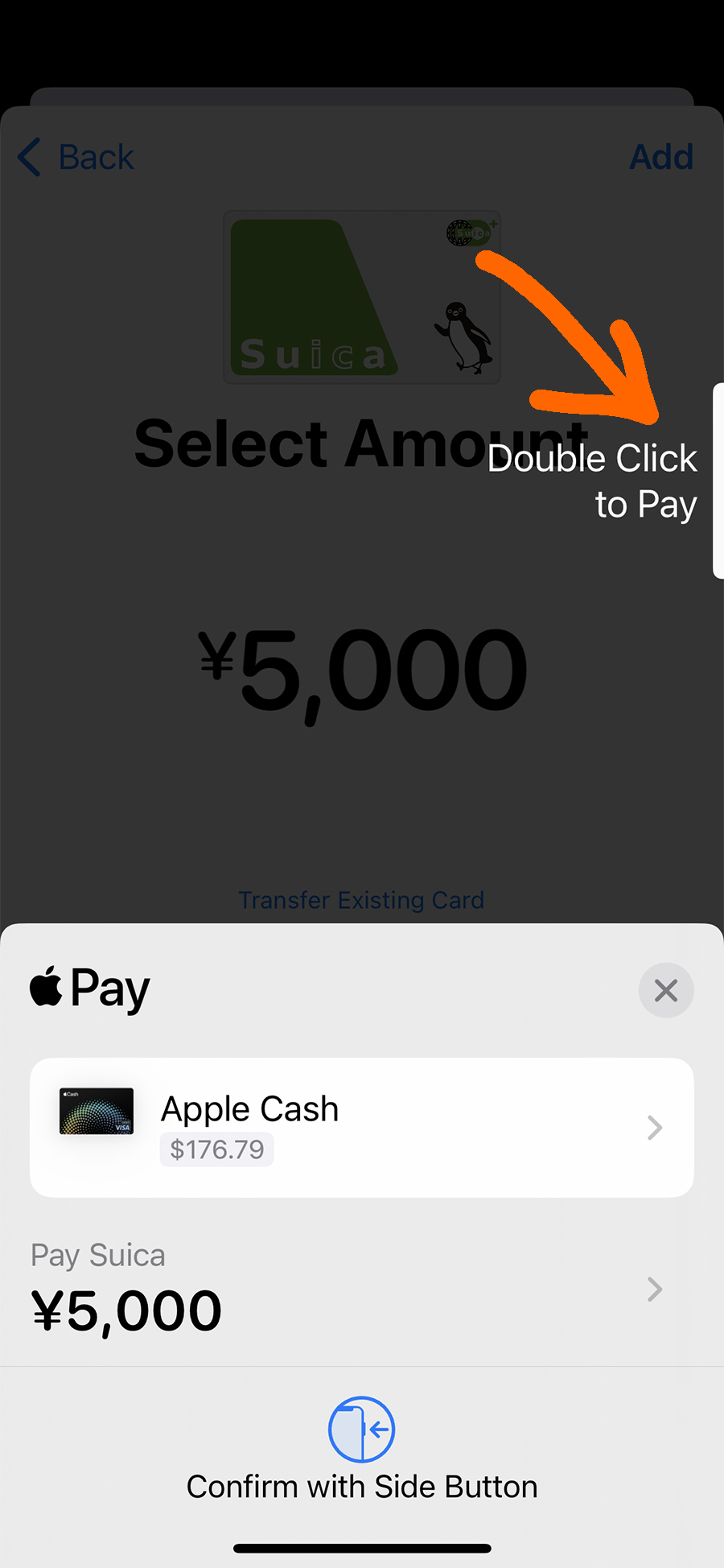Go back to previous screen
The width and height of the screenshot is (724, 1568).
tap(76, 157)
